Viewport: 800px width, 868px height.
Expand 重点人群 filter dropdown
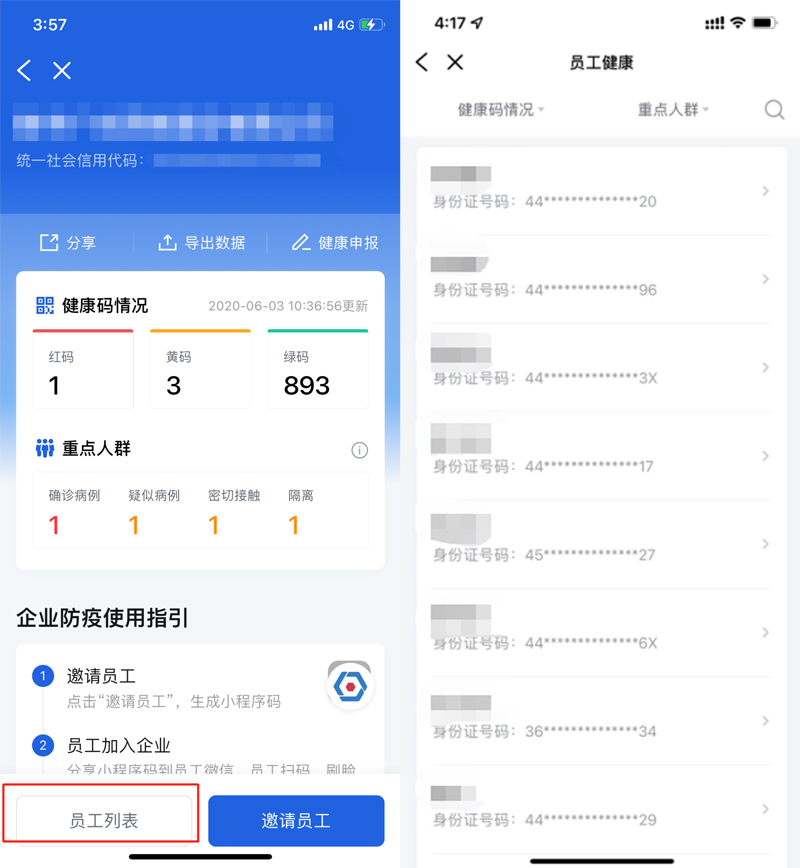pos(673,110)
